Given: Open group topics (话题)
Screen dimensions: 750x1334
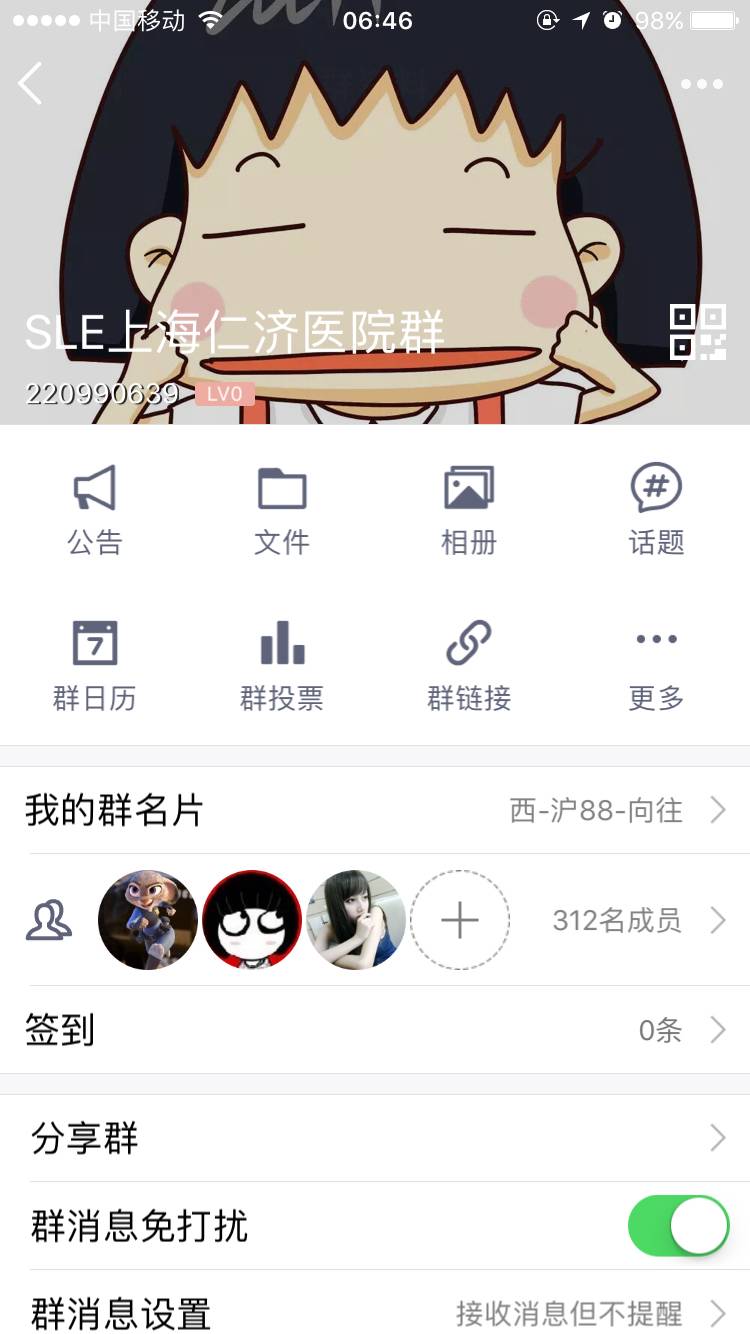Looking at the screenshot, I should coord(656,510).
